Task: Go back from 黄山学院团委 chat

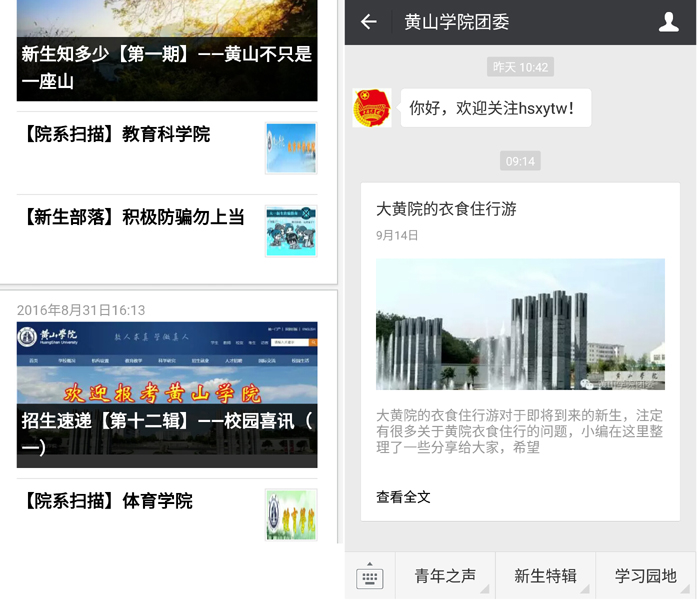Action: [x=369, y=22]
